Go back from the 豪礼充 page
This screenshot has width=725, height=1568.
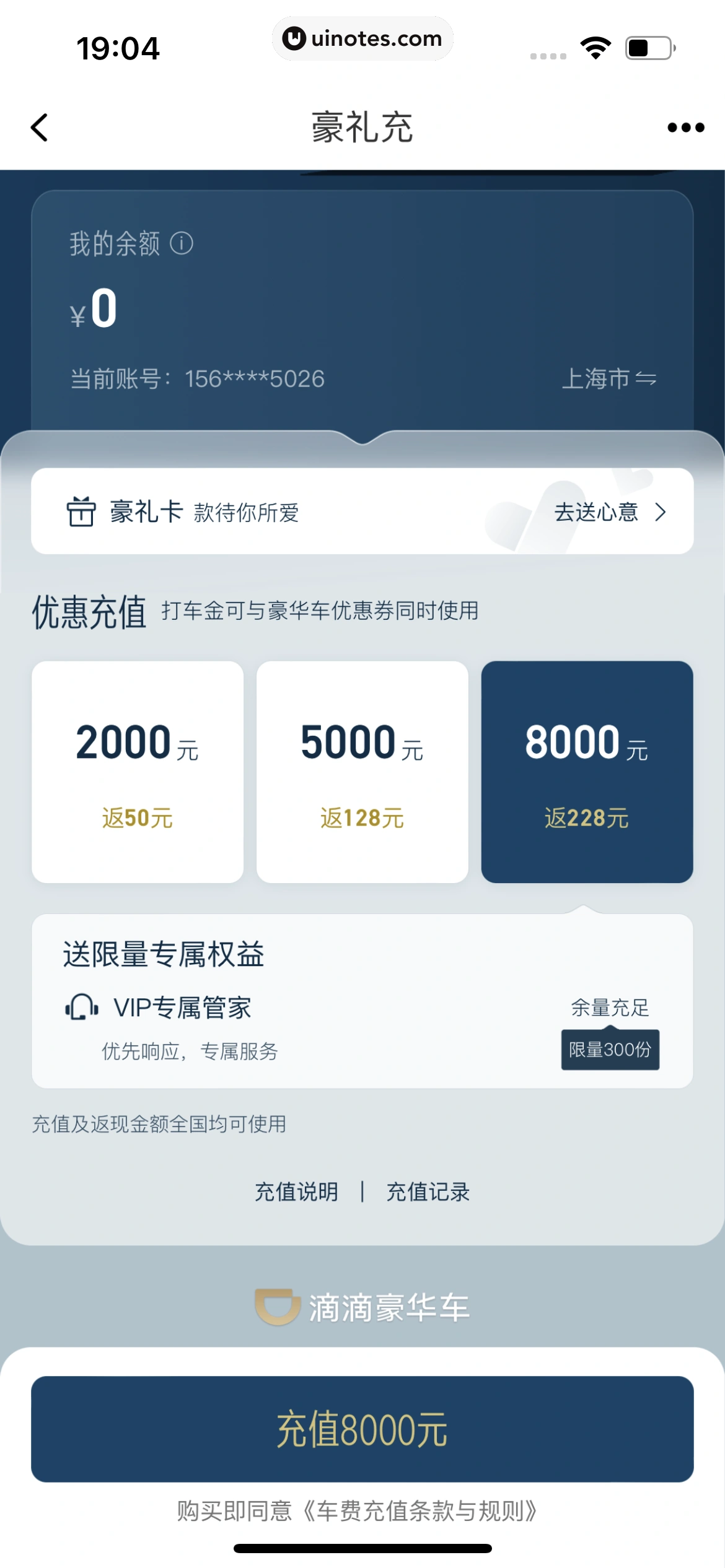(x=40, y=128)
